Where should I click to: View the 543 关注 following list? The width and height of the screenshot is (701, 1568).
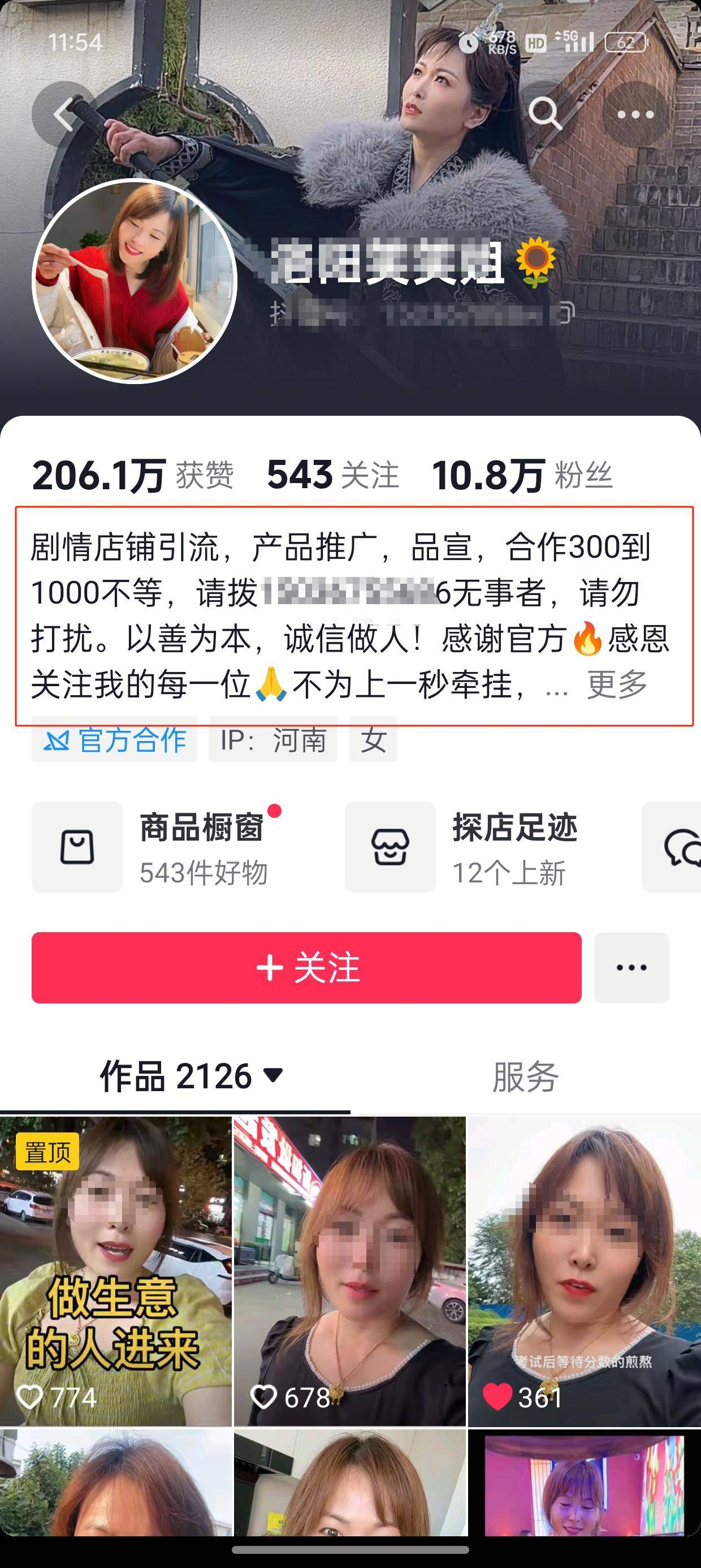333,475
